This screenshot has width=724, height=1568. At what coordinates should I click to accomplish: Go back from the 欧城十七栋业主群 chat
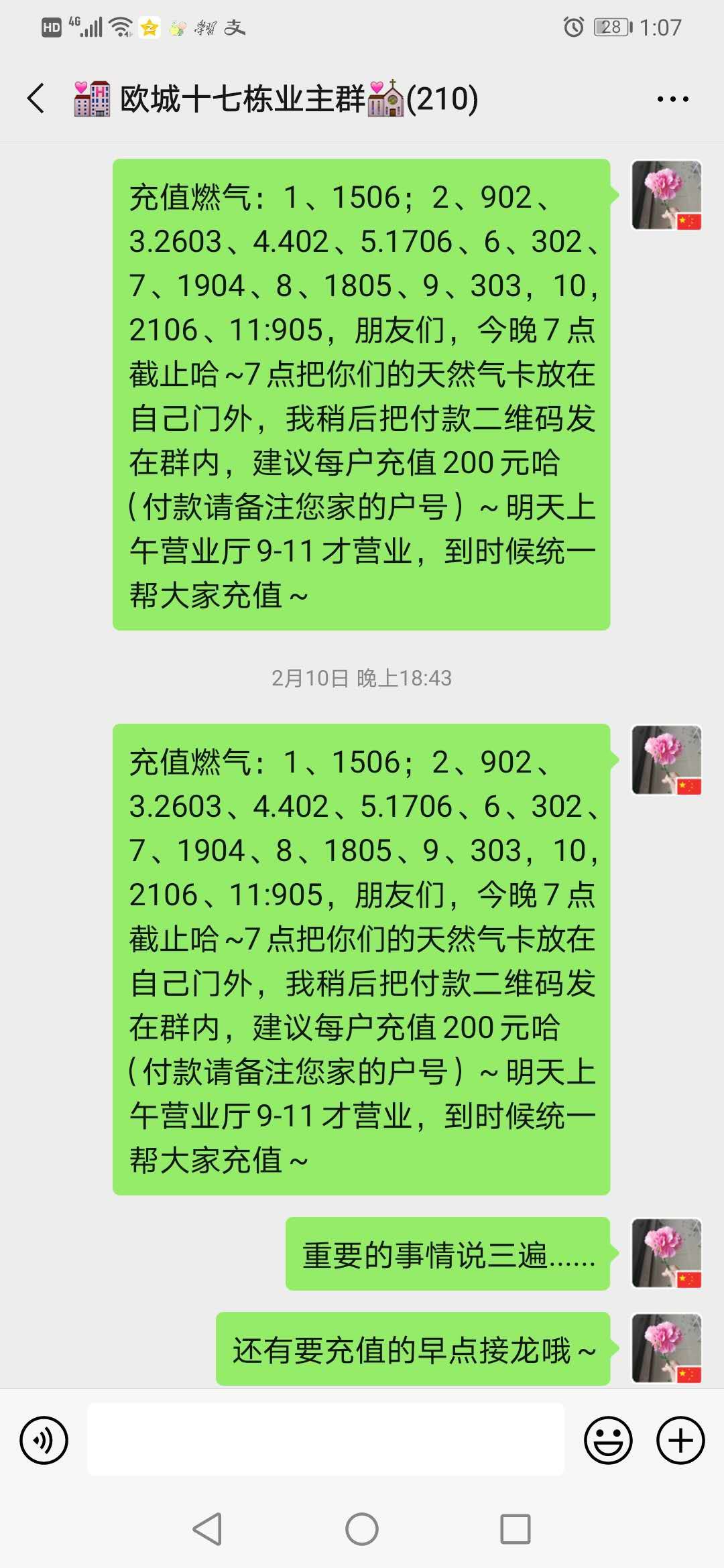36,99
